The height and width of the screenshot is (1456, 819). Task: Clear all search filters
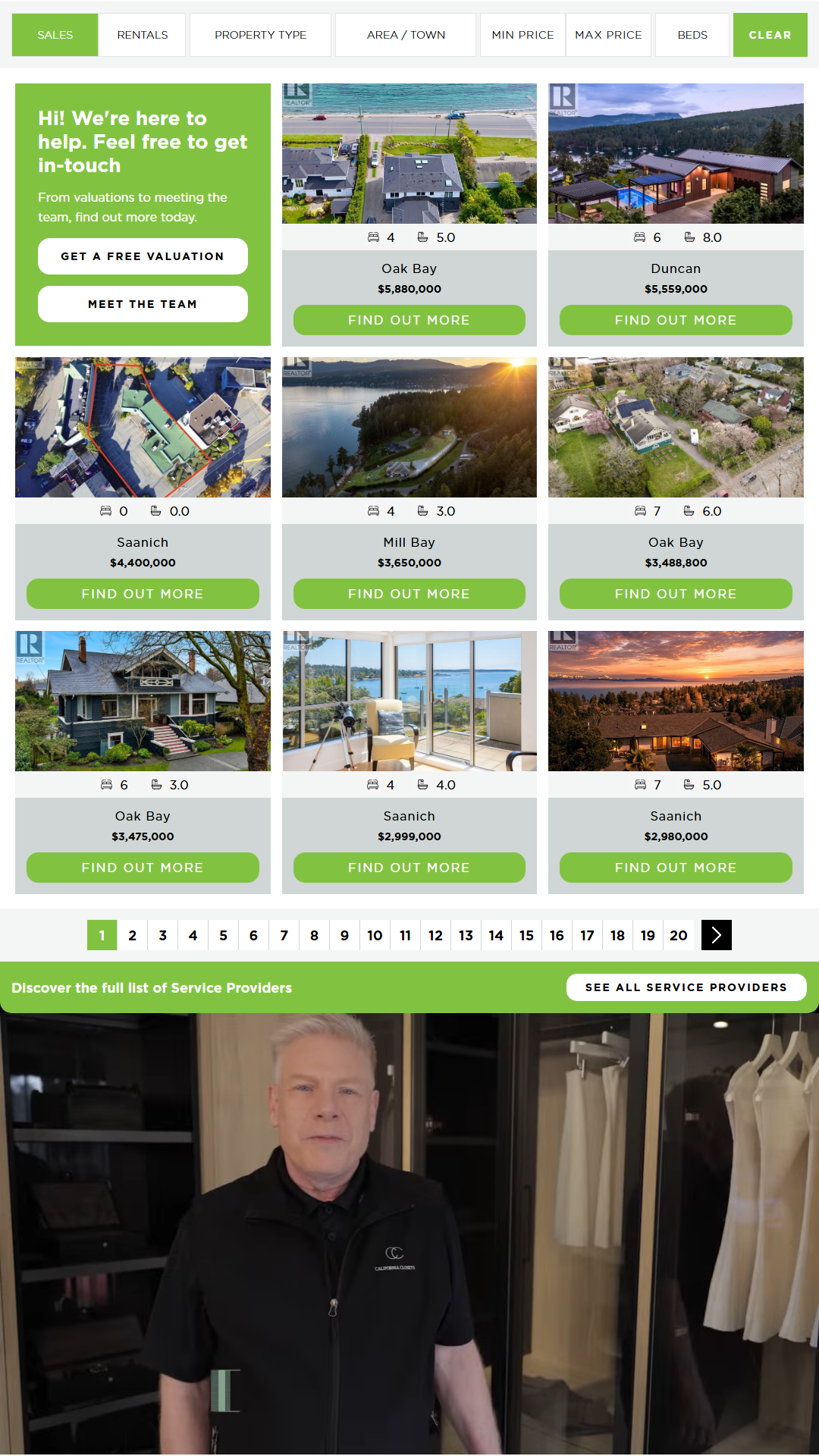770,35
